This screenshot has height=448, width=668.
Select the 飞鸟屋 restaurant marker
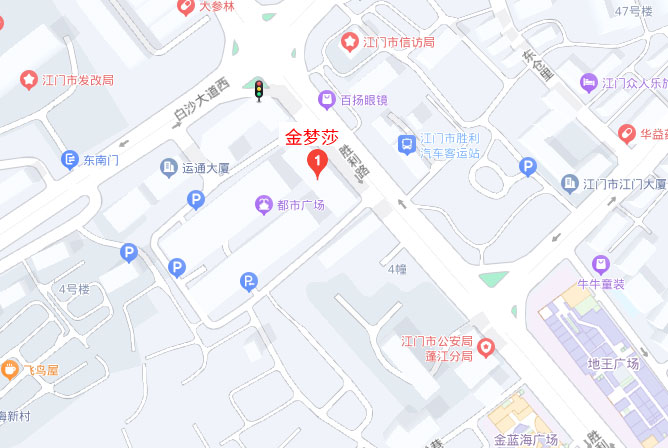point(9,369)
